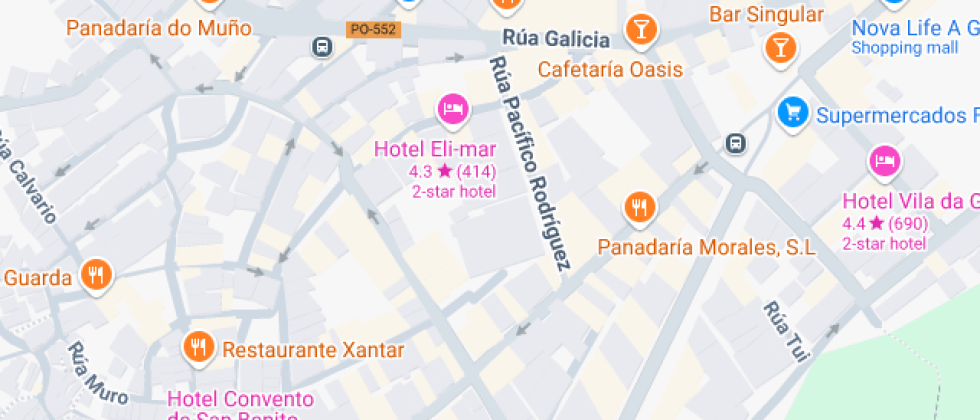Open the Hotel Convento de San Benito label

(x=233, y=402)
